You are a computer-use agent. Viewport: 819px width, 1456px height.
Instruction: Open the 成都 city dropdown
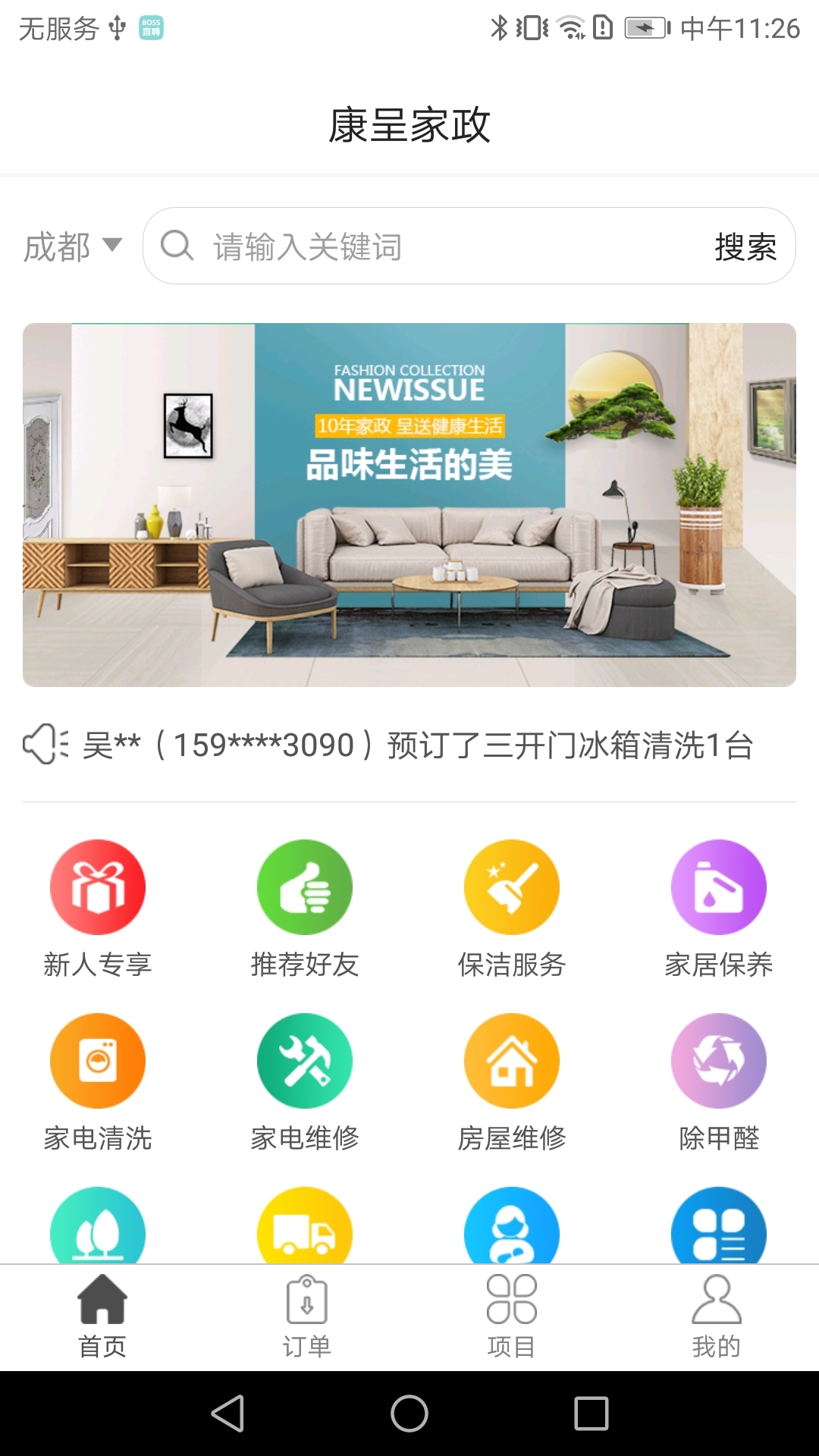point(72,246)
